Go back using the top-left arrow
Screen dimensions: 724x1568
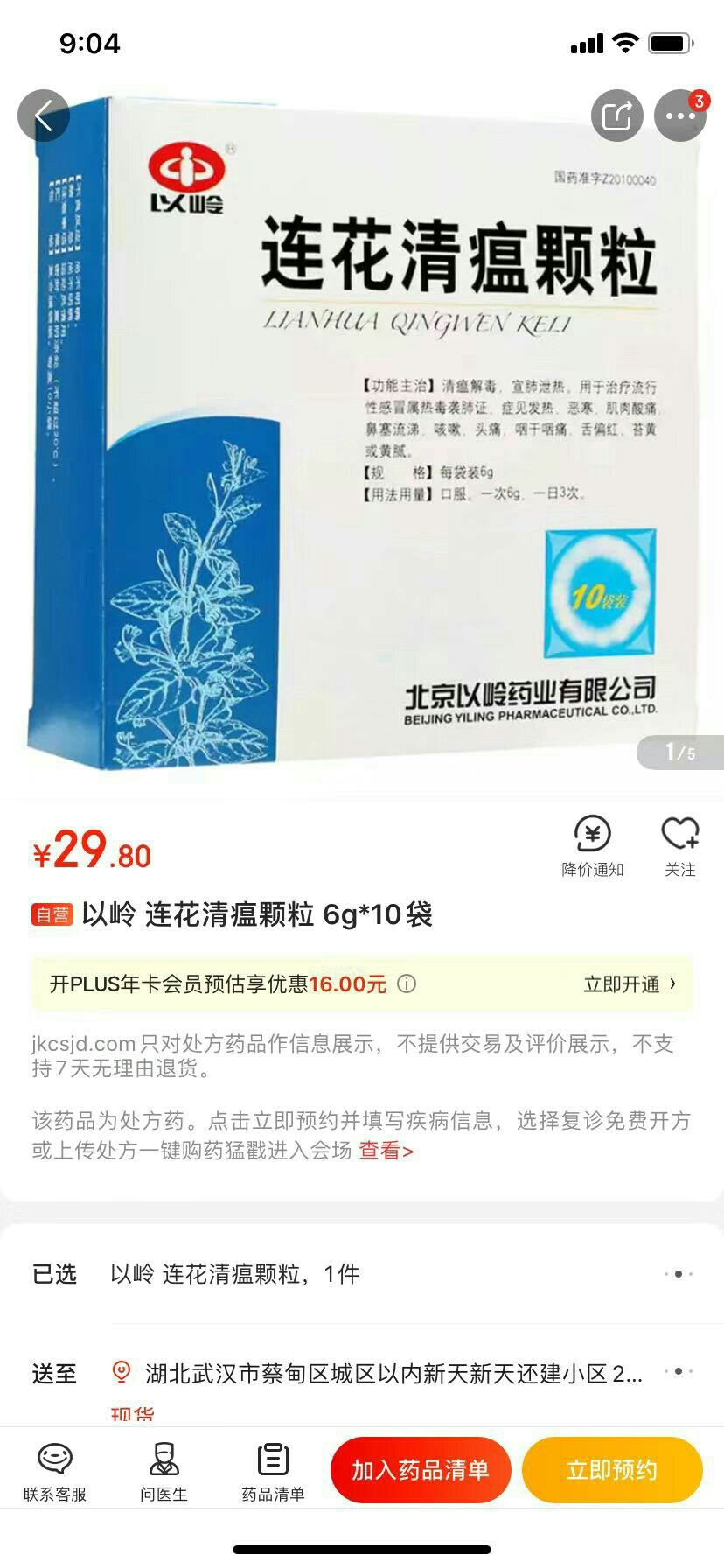44,115
